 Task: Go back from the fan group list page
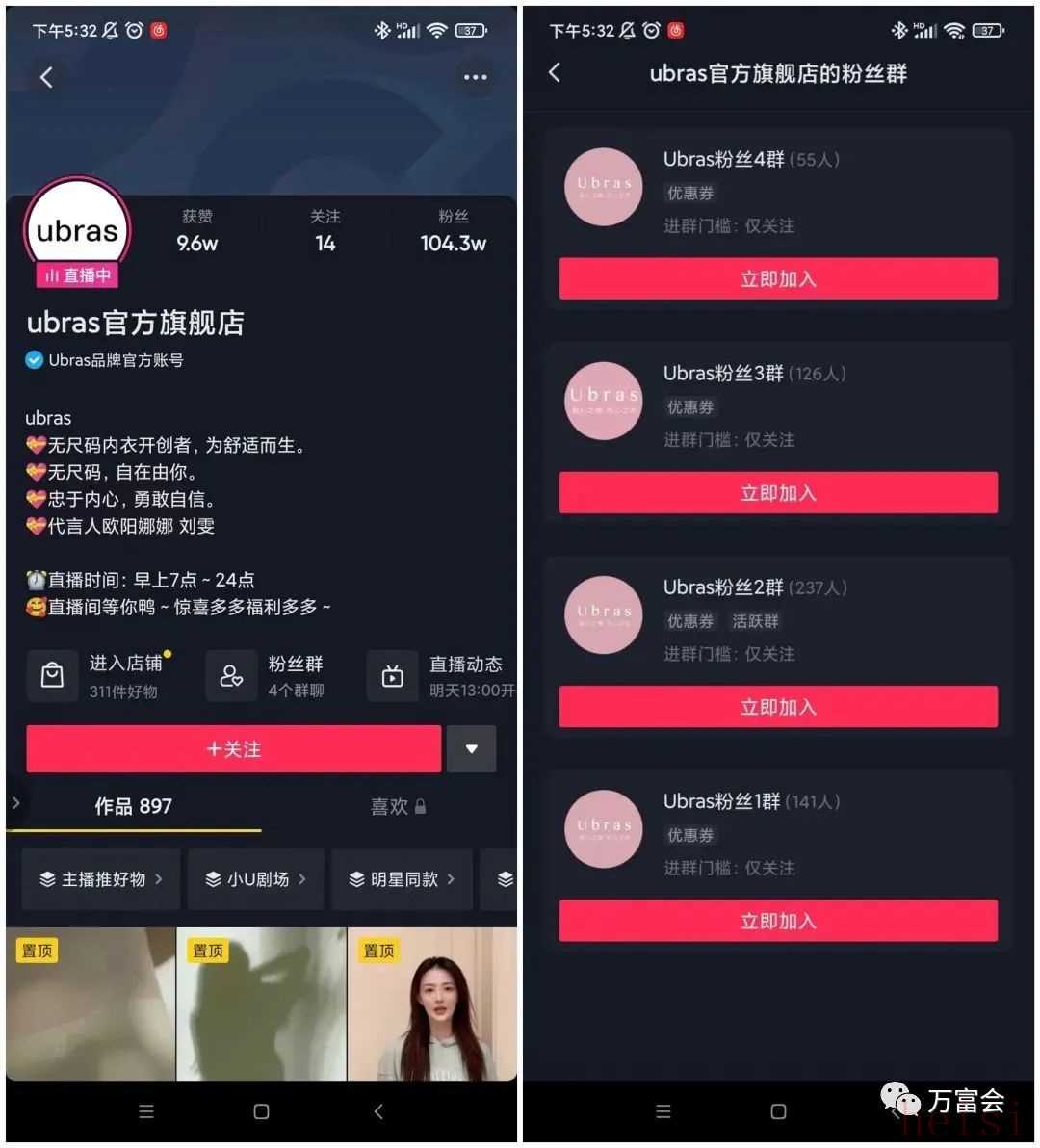click(555, 73)
